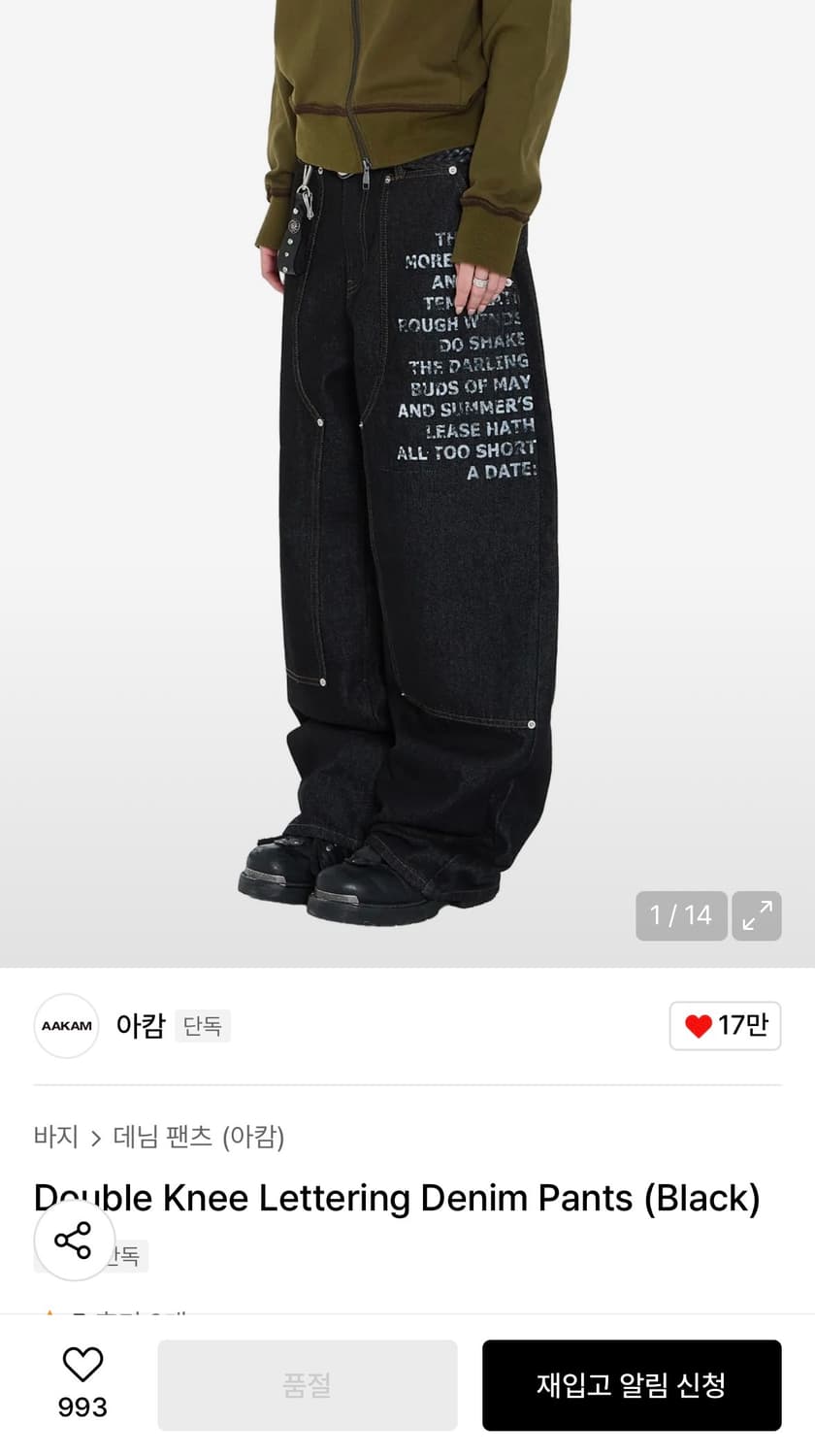
Task: Navigate to the 바지 breadcrumb category
Action: [x=56, y=1138]
